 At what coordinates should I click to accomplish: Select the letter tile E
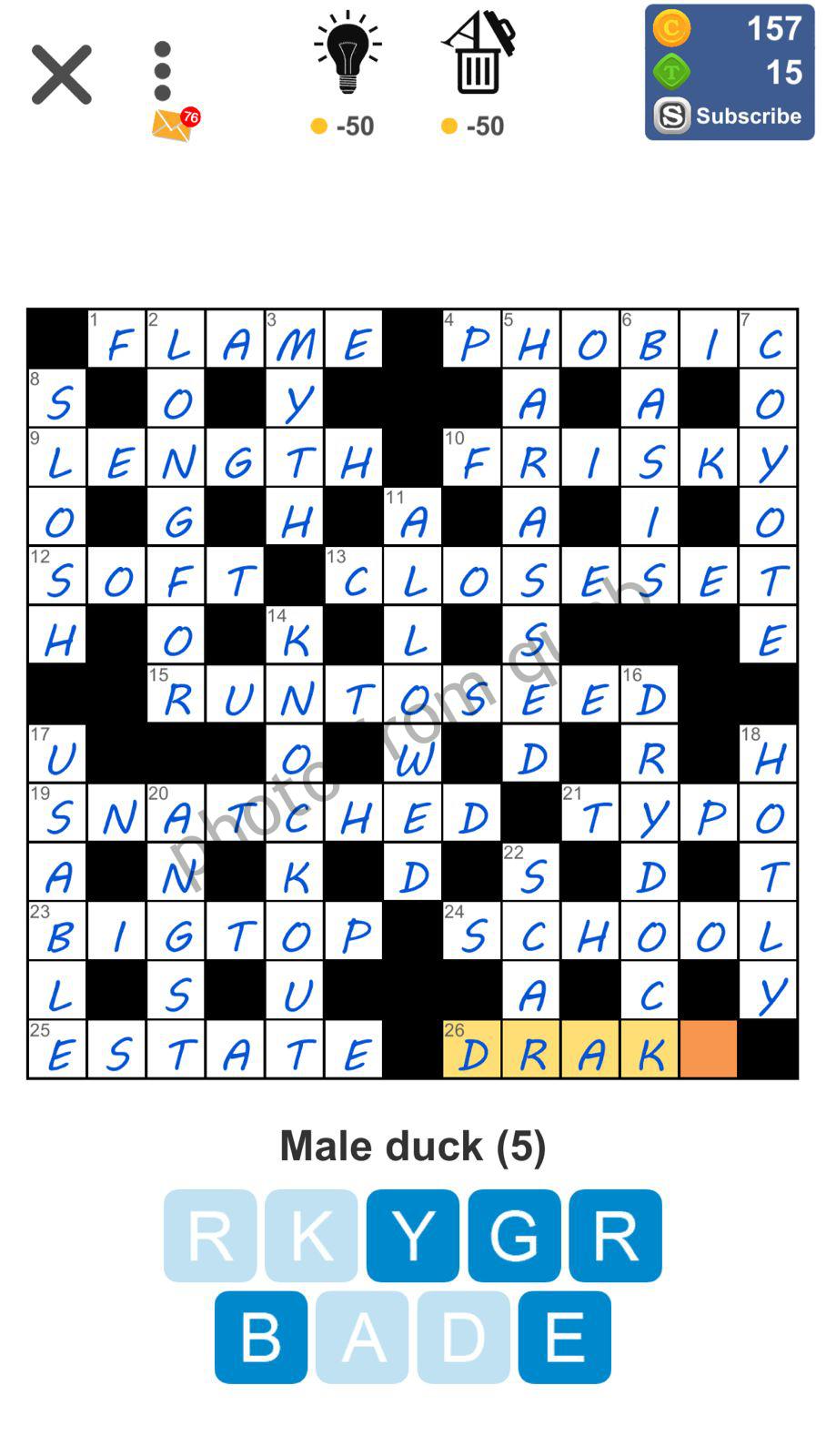point(564,1337)
